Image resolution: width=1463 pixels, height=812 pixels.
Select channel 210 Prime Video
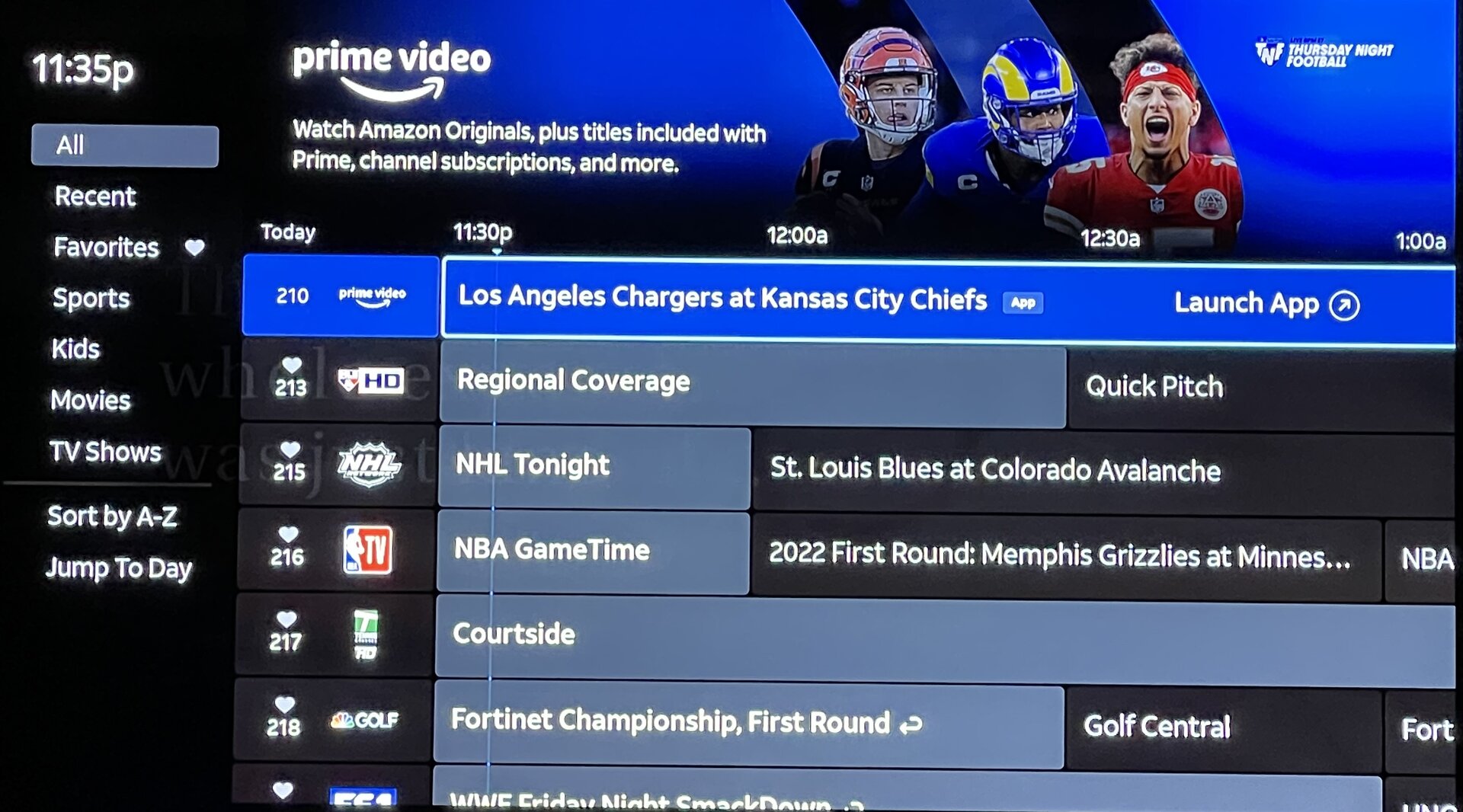(x=340, y=296)
